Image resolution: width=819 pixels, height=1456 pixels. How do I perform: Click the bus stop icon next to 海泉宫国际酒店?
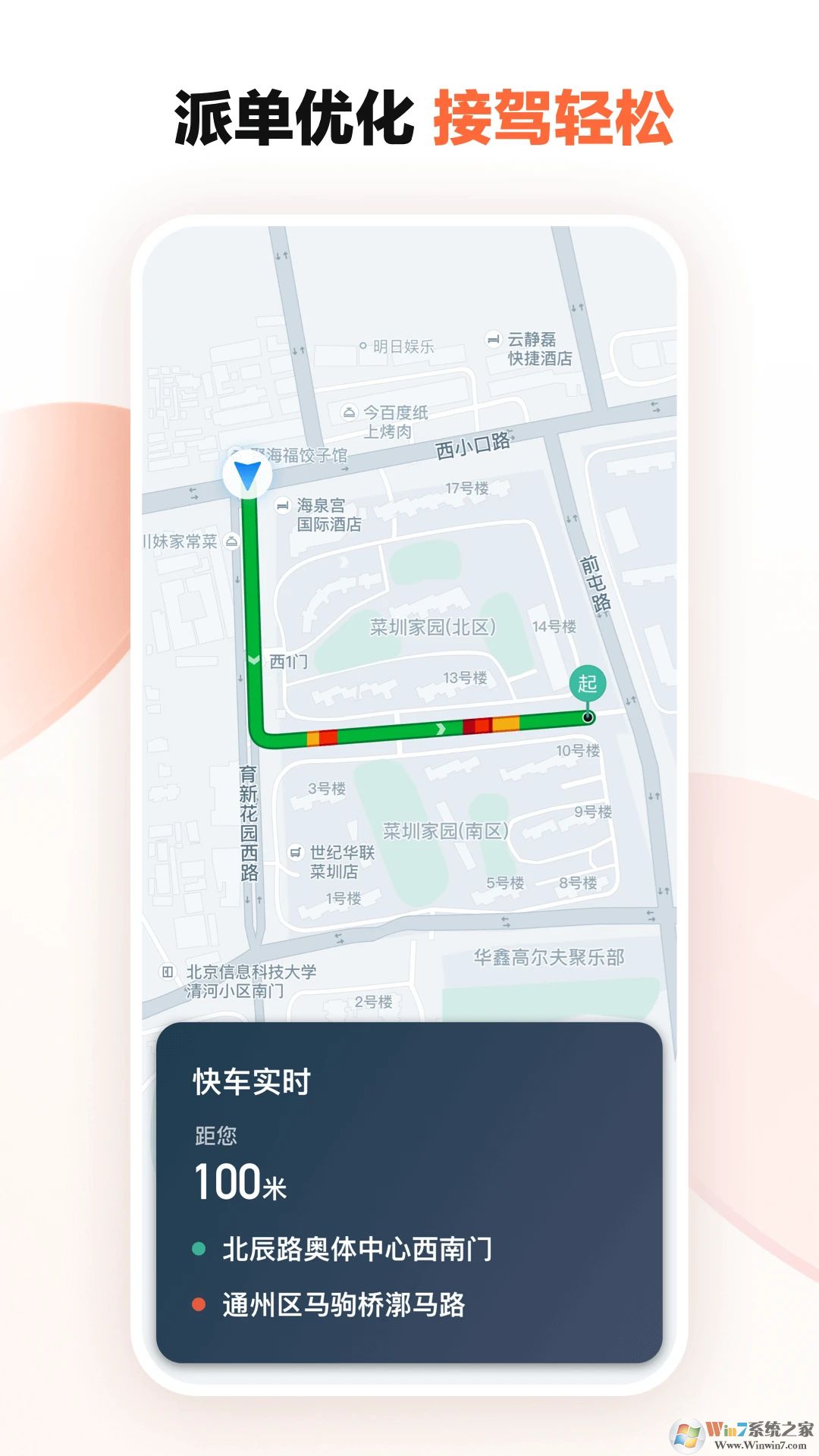281,505
